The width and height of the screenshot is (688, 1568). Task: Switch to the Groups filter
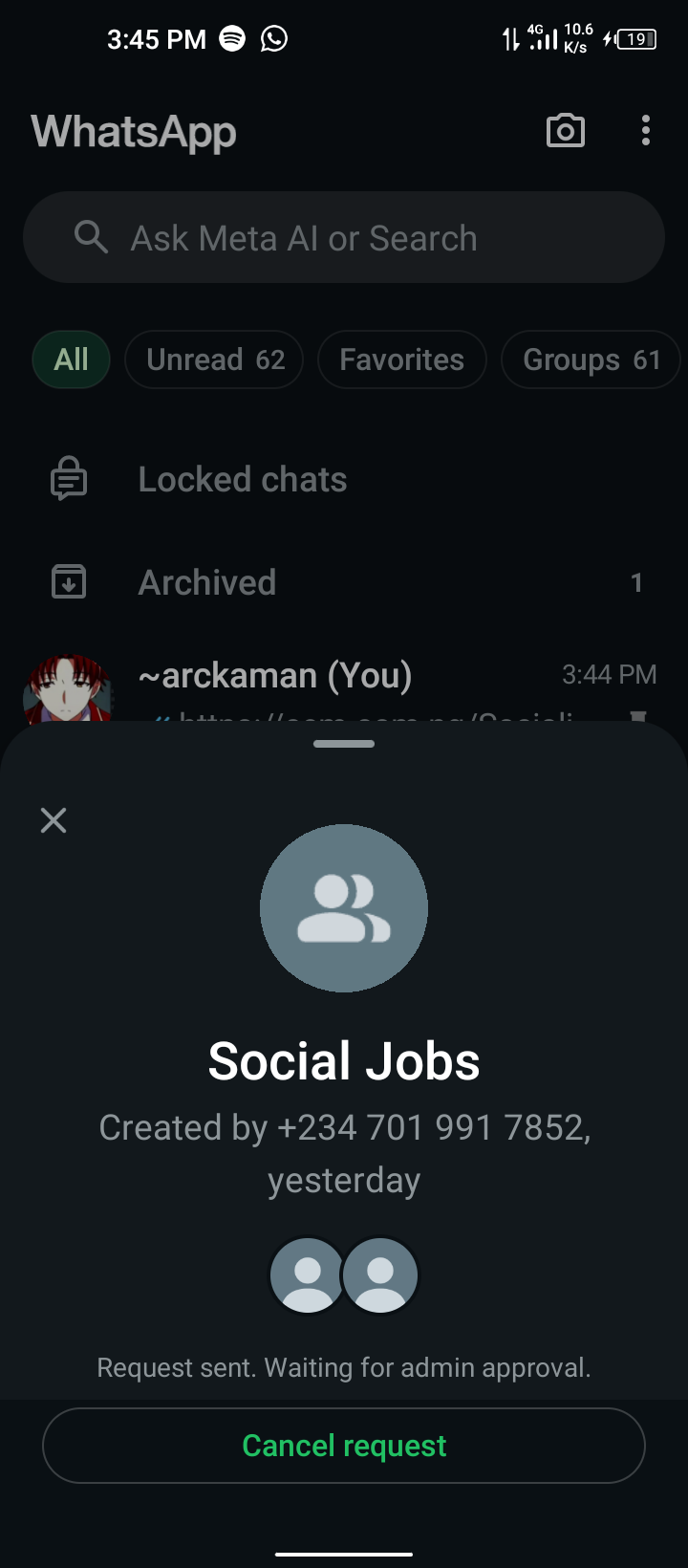tap(591, 359)
